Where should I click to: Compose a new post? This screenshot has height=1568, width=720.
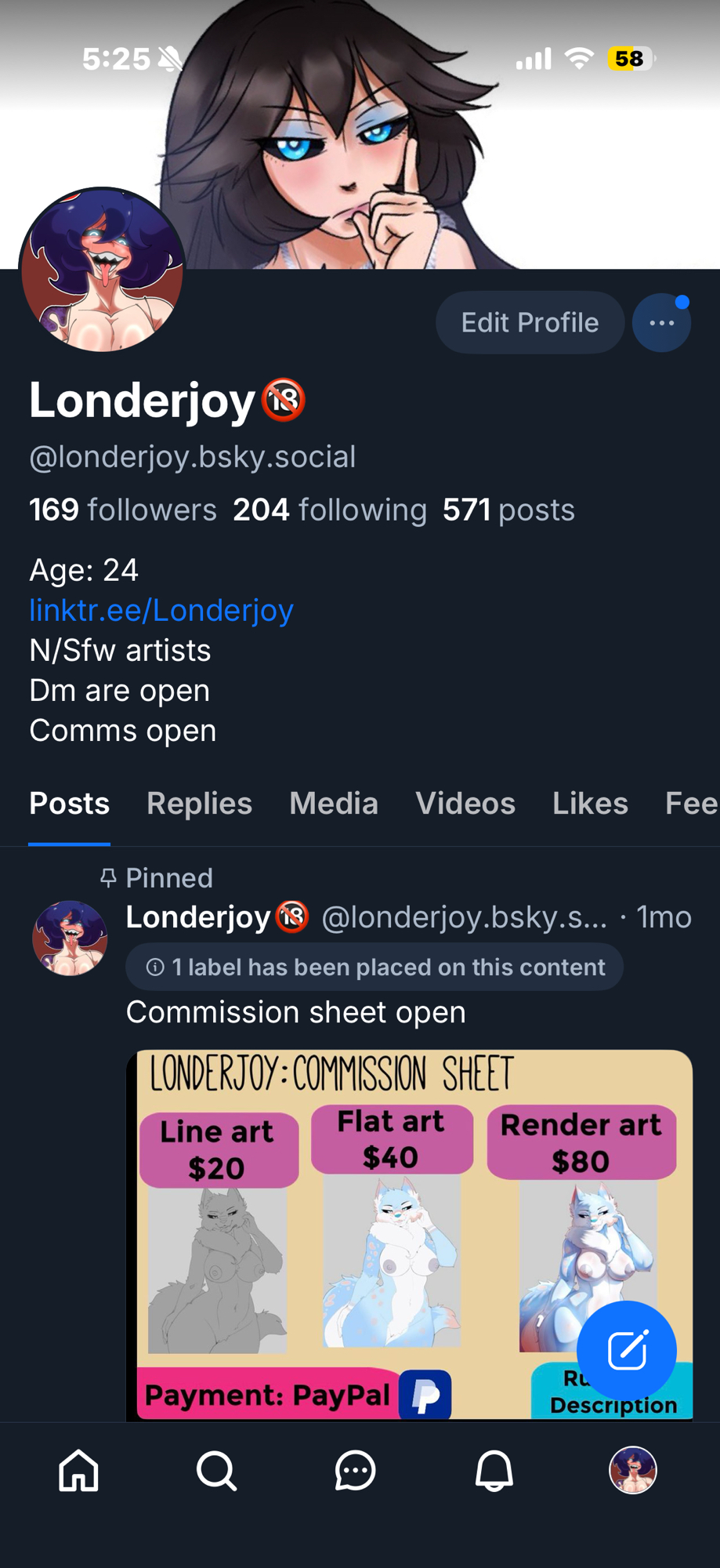[x=627, y=1350]
